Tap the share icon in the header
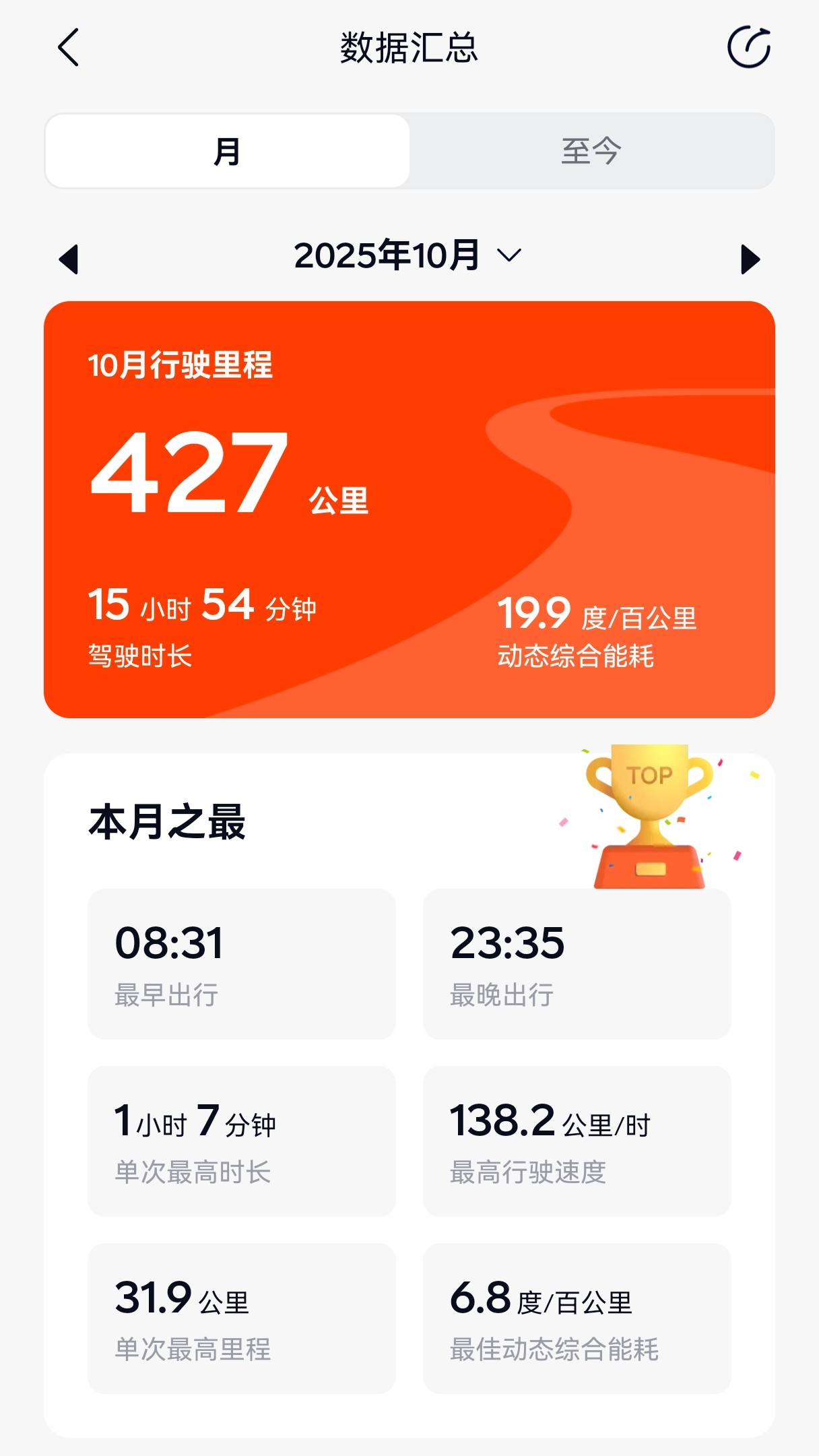 pos(748,48)
